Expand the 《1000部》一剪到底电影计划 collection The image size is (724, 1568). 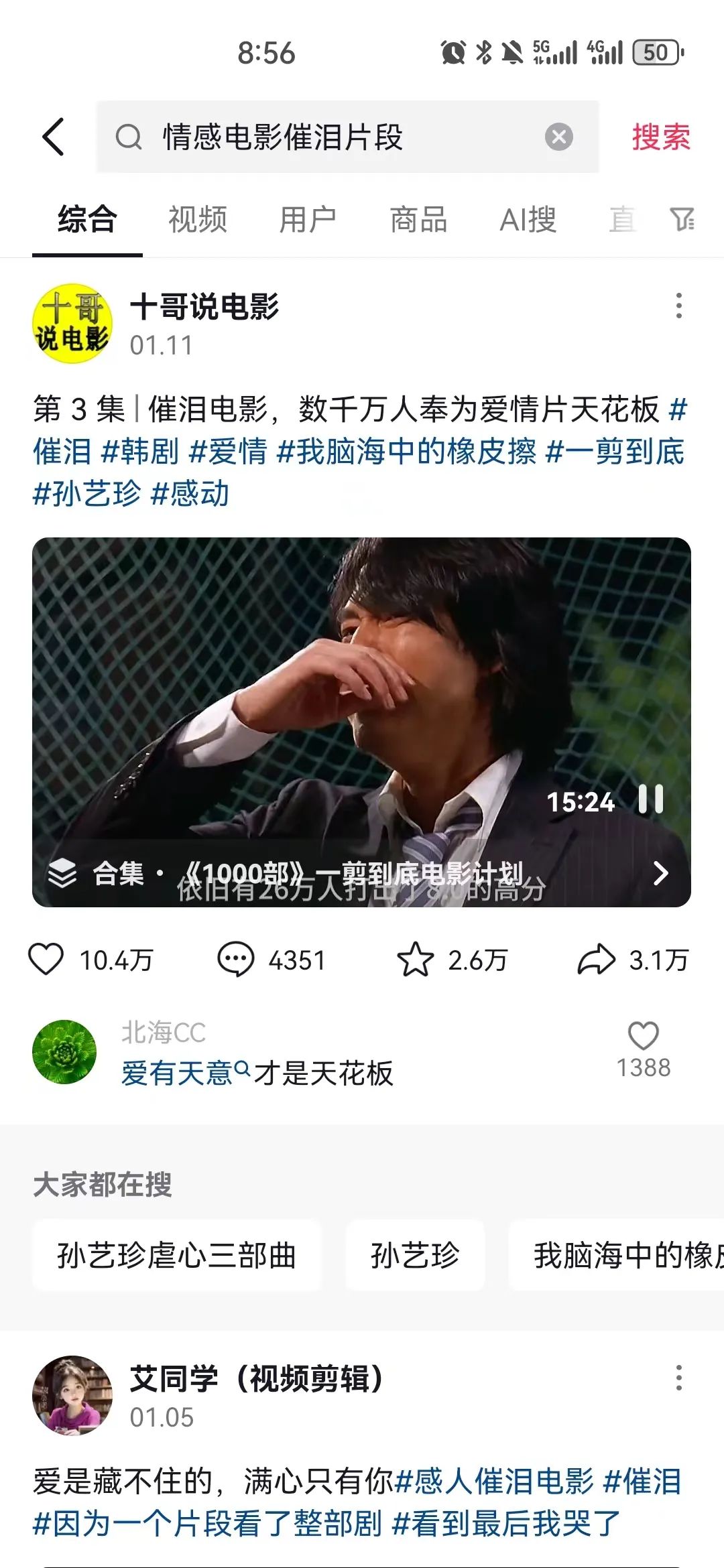[662, 873]
